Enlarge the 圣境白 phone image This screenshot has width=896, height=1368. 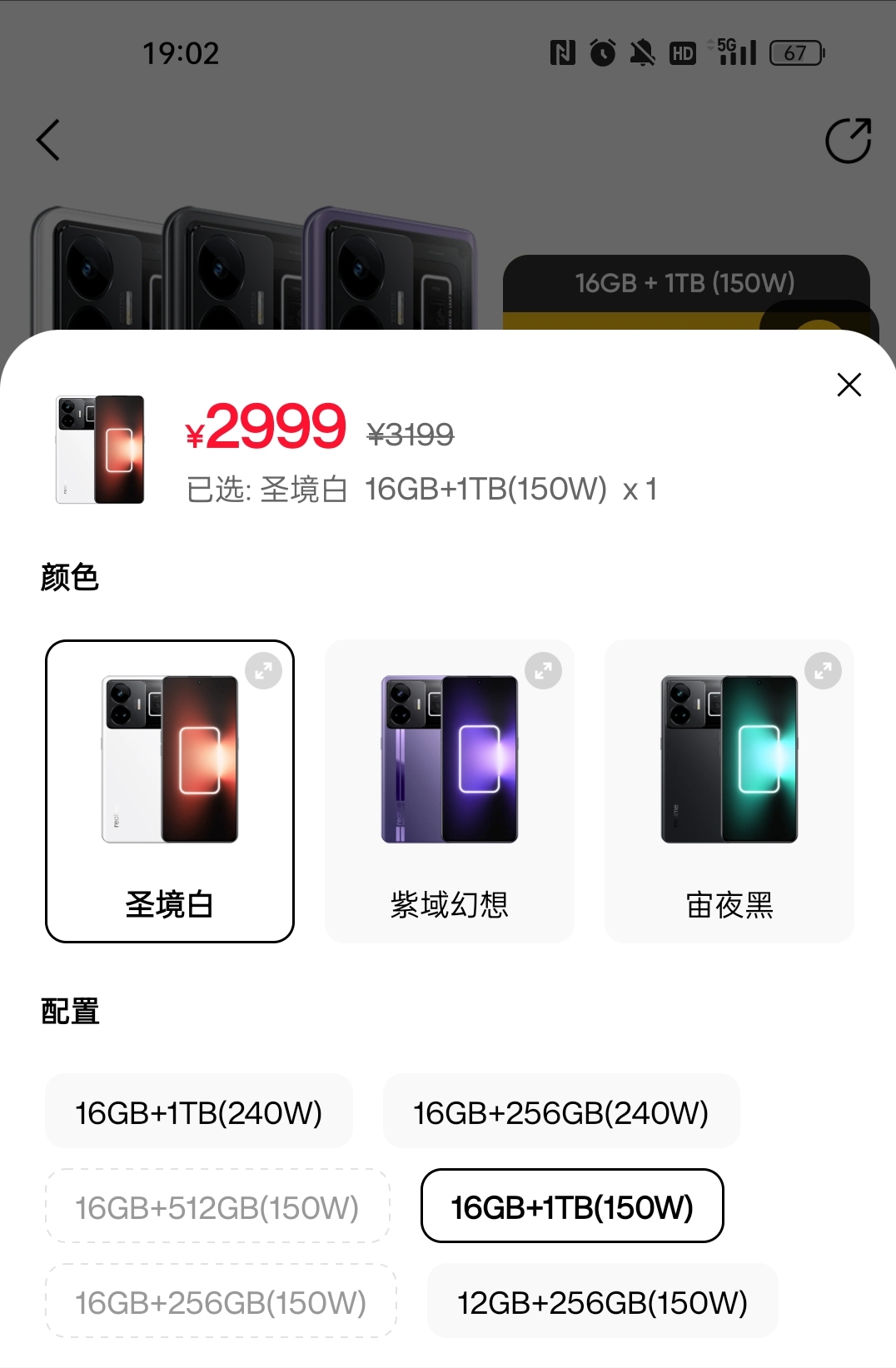[x=264, y=670]
